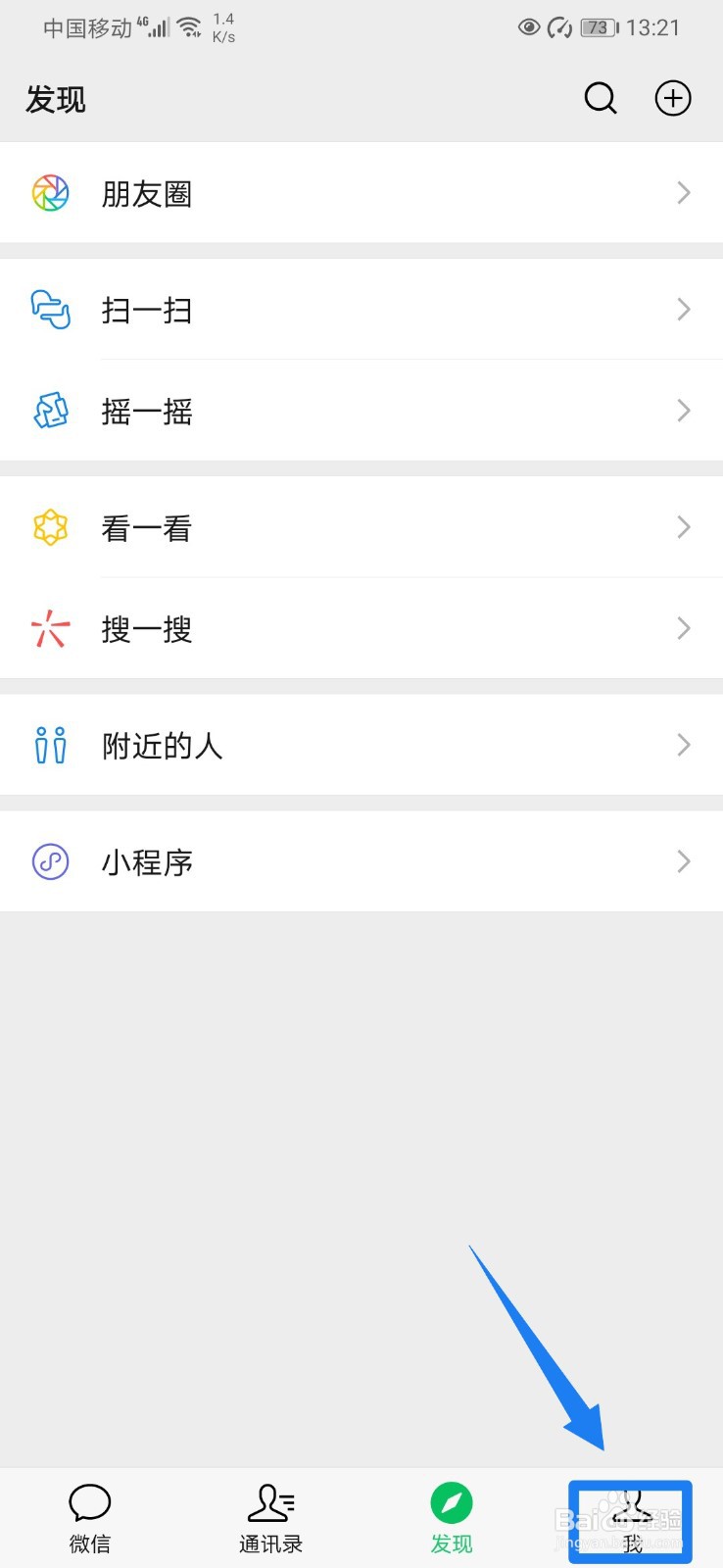Open the purple 小程序 Mini Programs icon
Image resolution: width=723 pixels, height=1568 pixels.
(x=50, y=861)
